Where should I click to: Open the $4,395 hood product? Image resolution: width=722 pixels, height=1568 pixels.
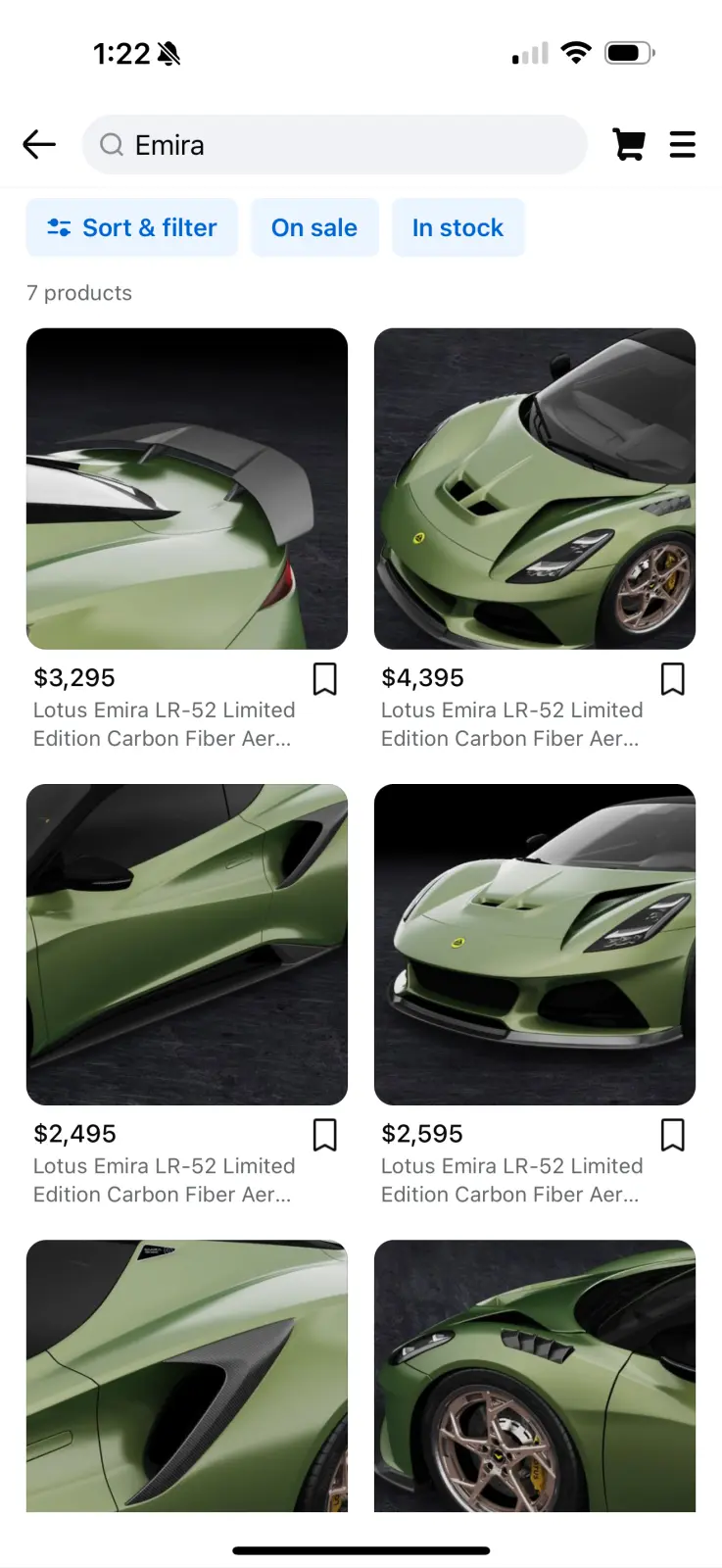[535, 488]
